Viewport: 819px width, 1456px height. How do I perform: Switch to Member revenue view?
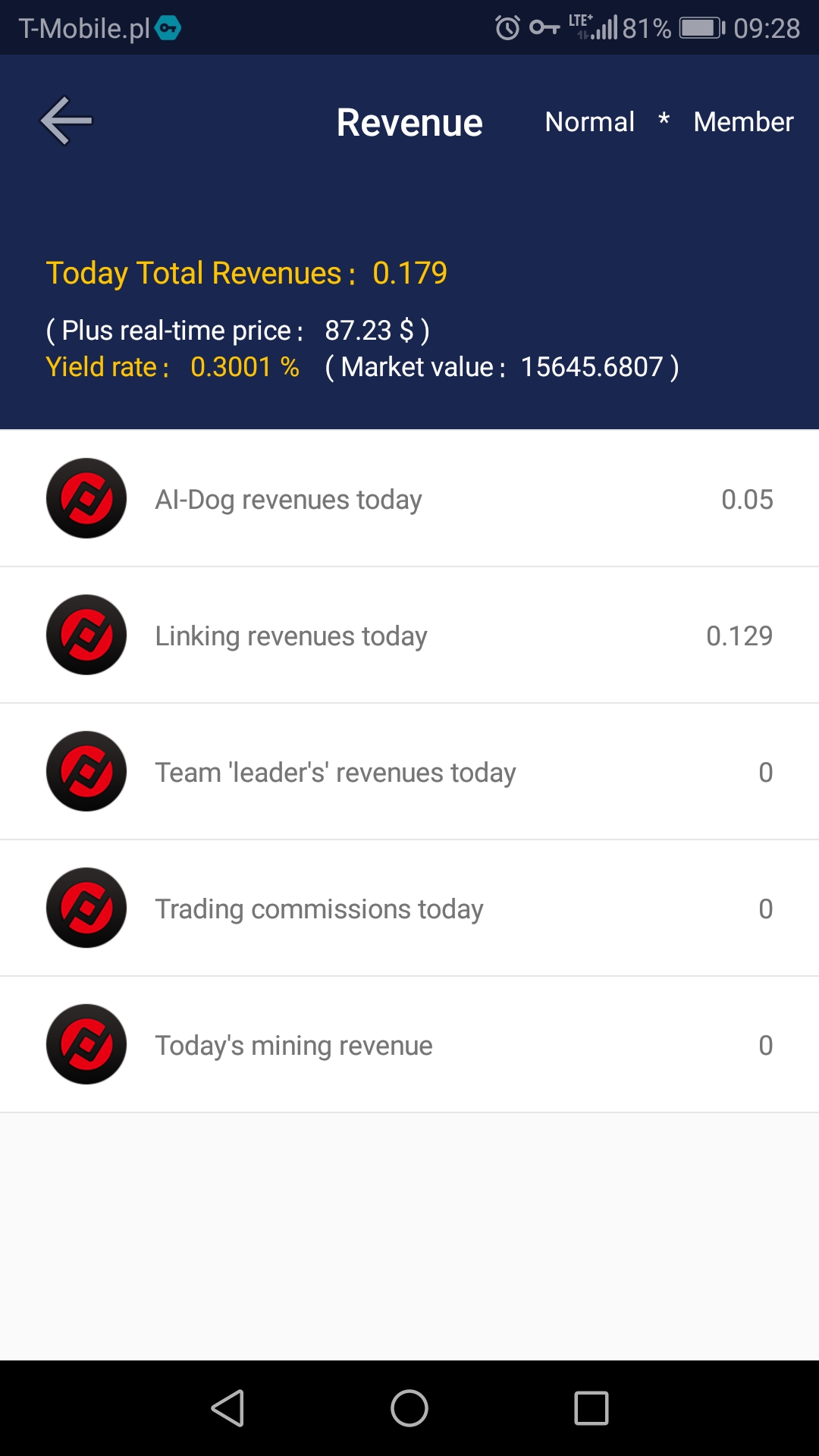click(743, 121)
